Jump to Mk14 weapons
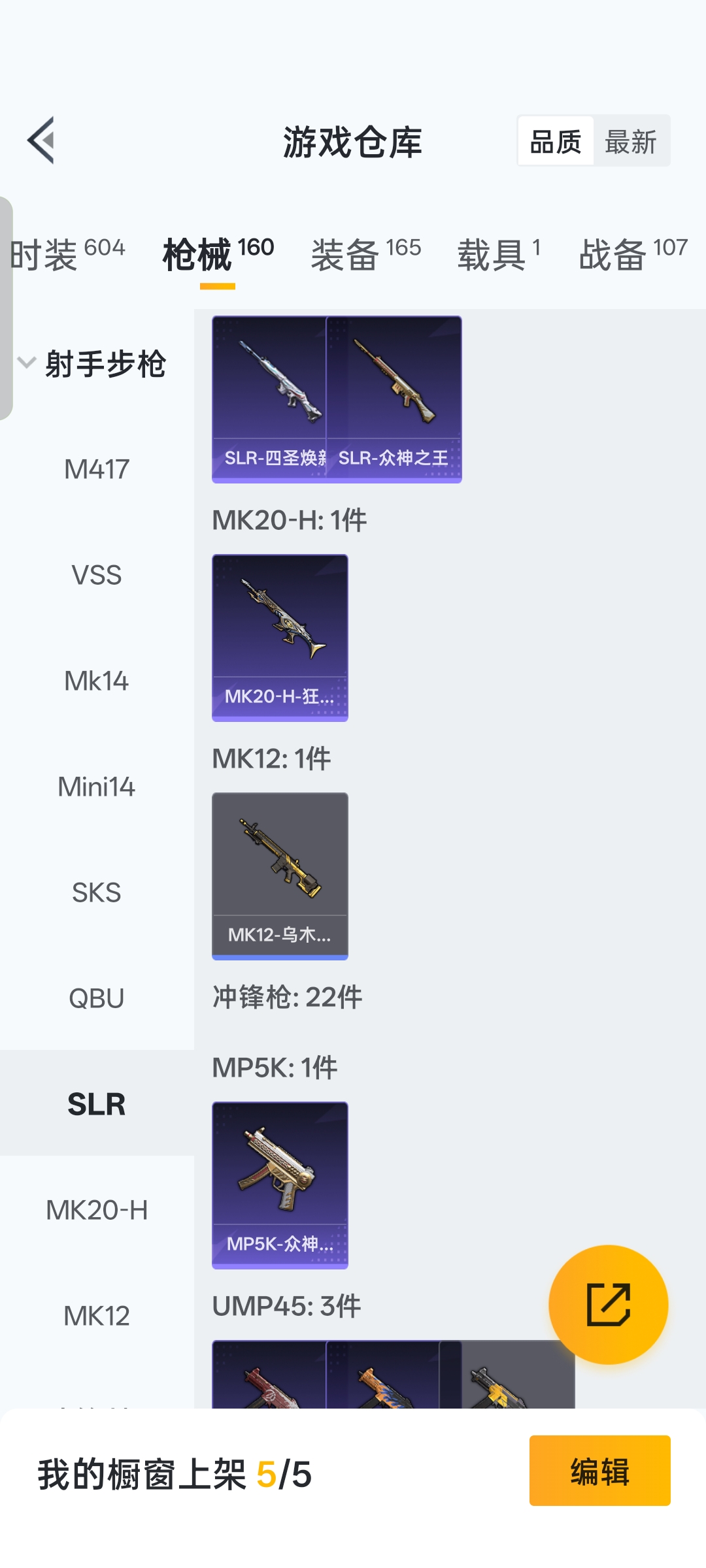706x1568 pixels. (x=97, y=681)
